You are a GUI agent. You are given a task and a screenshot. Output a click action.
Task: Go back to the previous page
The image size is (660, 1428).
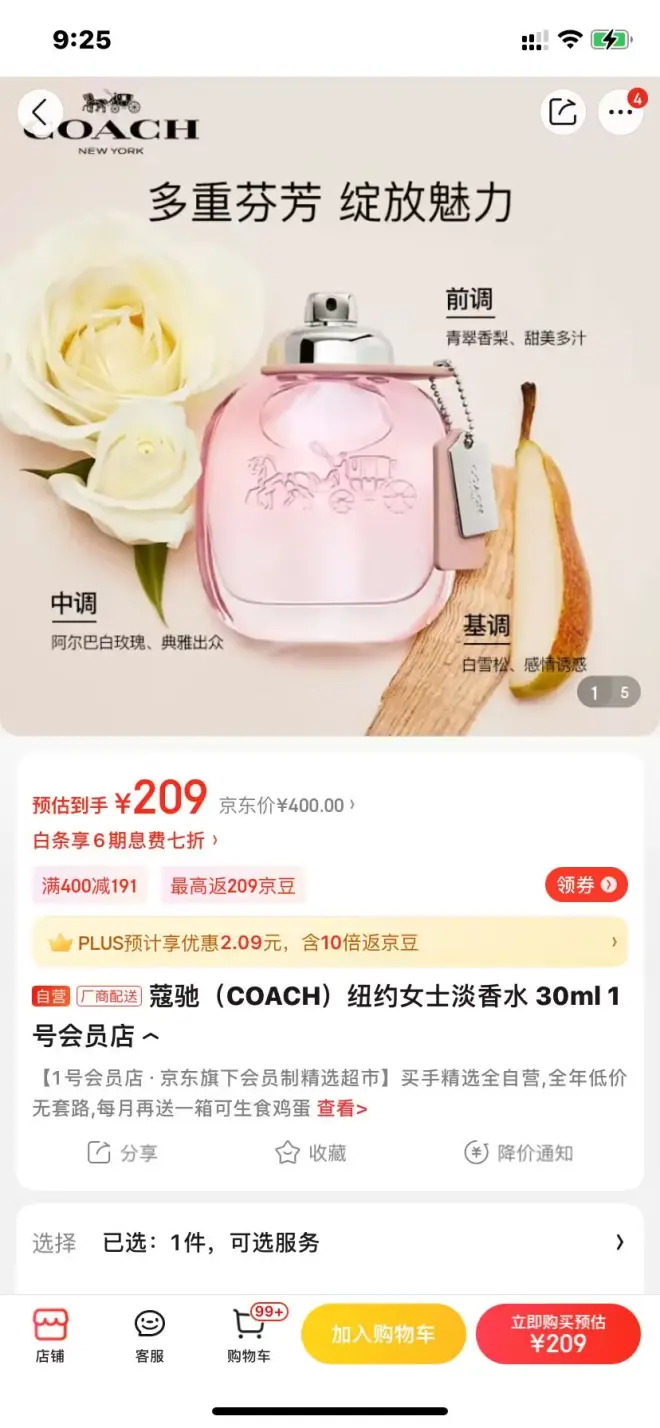pos(40,113)
